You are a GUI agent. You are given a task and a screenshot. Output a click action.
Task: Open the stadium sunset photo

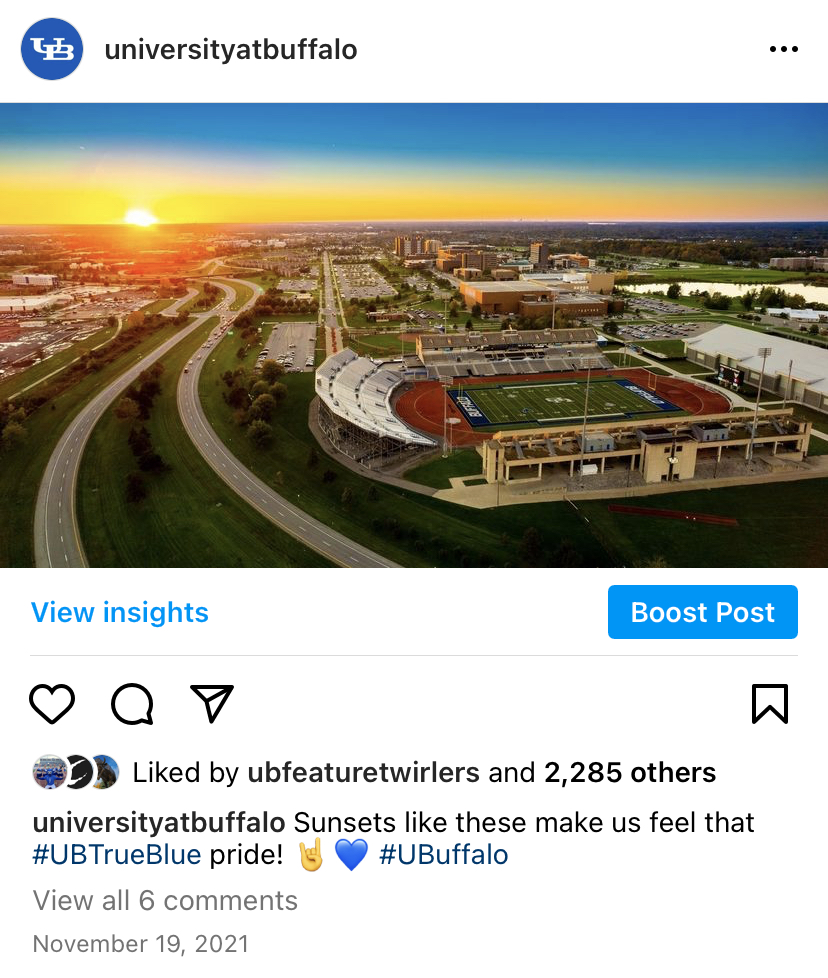[x=414, y=335]
